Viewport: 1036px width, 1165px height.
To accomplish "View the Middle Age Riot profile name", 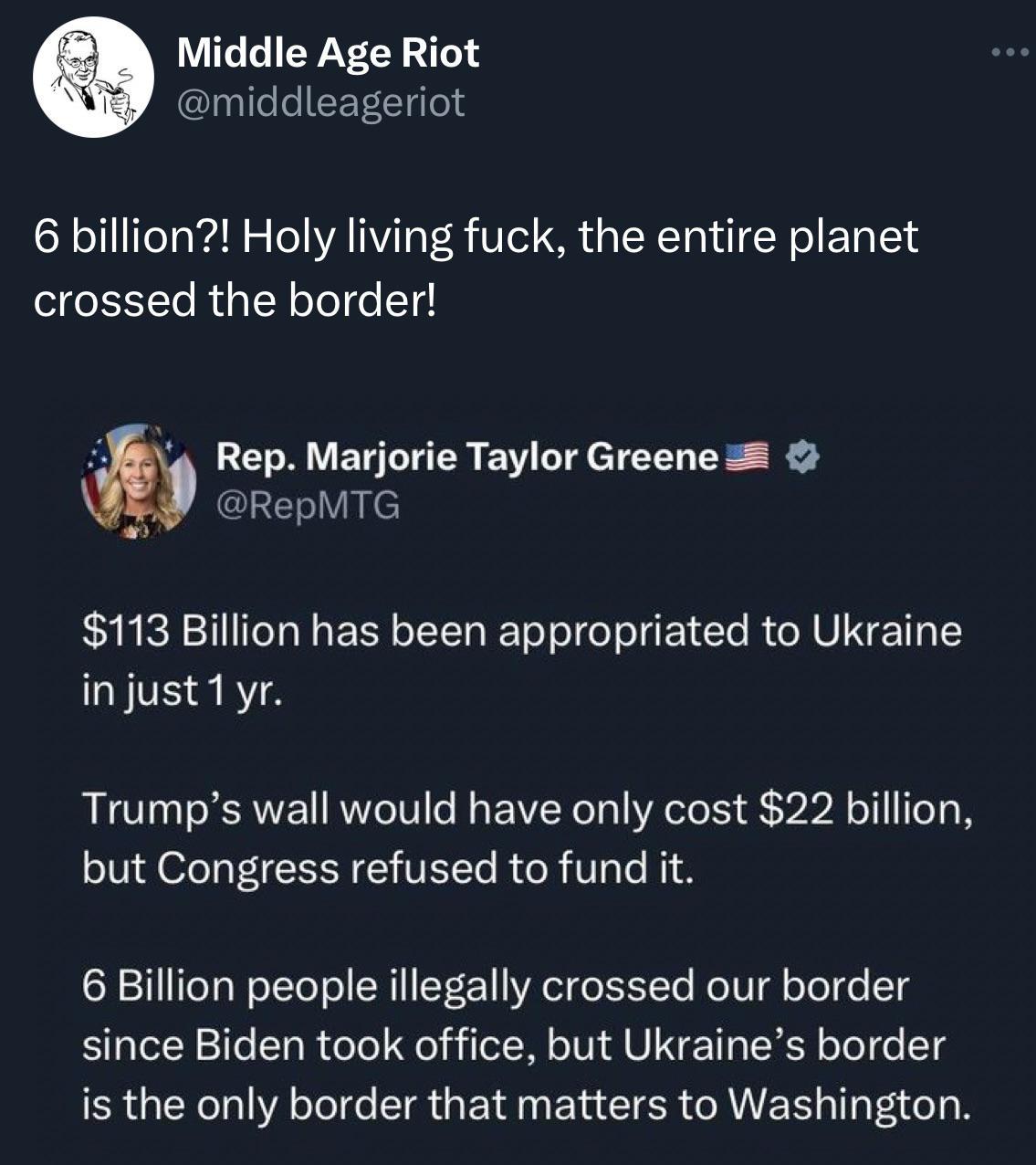I will [328, 53].
